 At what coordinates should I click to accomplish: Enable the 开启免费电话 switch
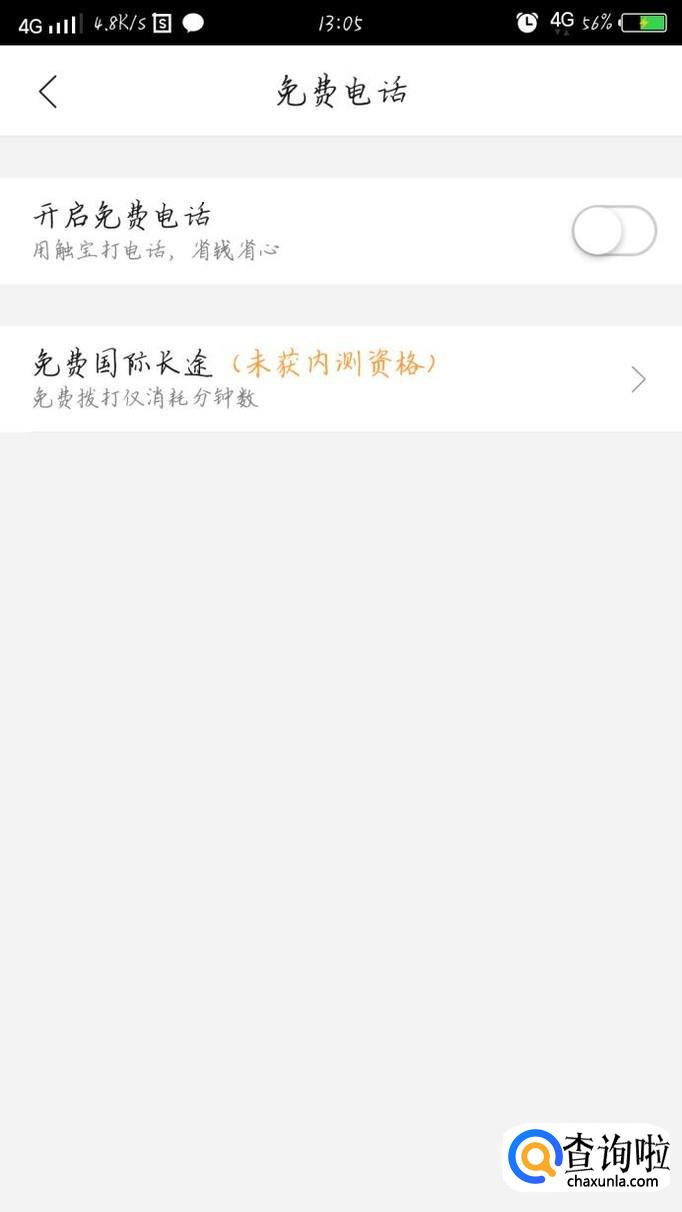pyautogui.click(x=613, y=232)
